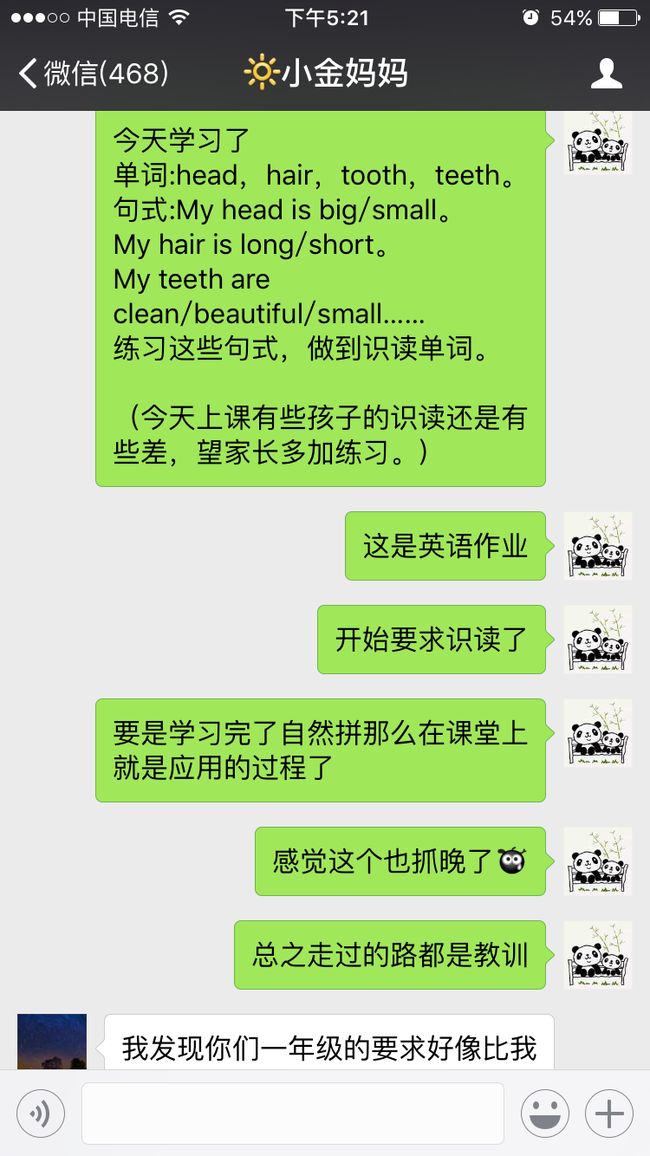Open the plus attachments menu
Viewport: 650px width, 1156px height.
tap(609, 1113)
